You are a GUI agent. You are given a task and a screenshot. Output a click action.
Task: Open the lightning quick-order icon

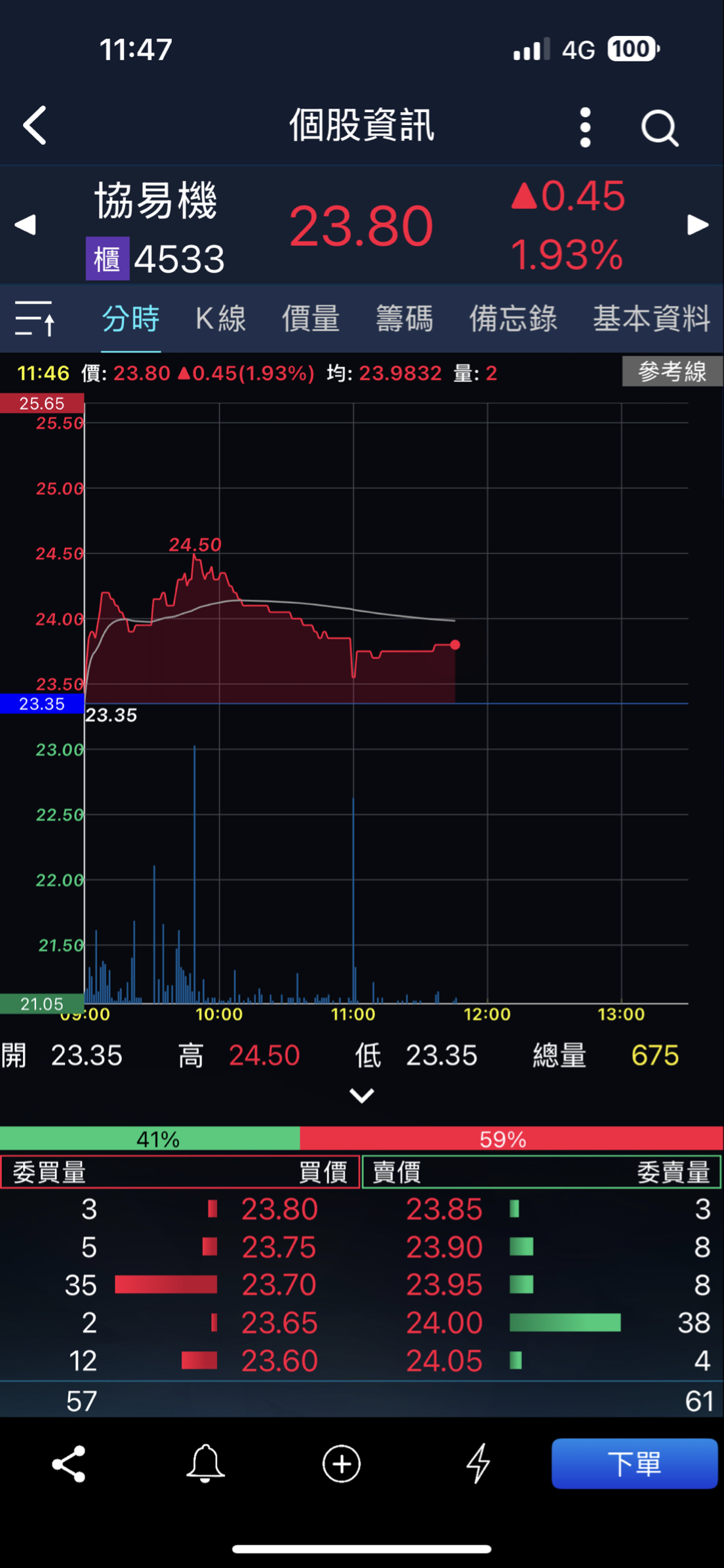[x=478, y=1464]
